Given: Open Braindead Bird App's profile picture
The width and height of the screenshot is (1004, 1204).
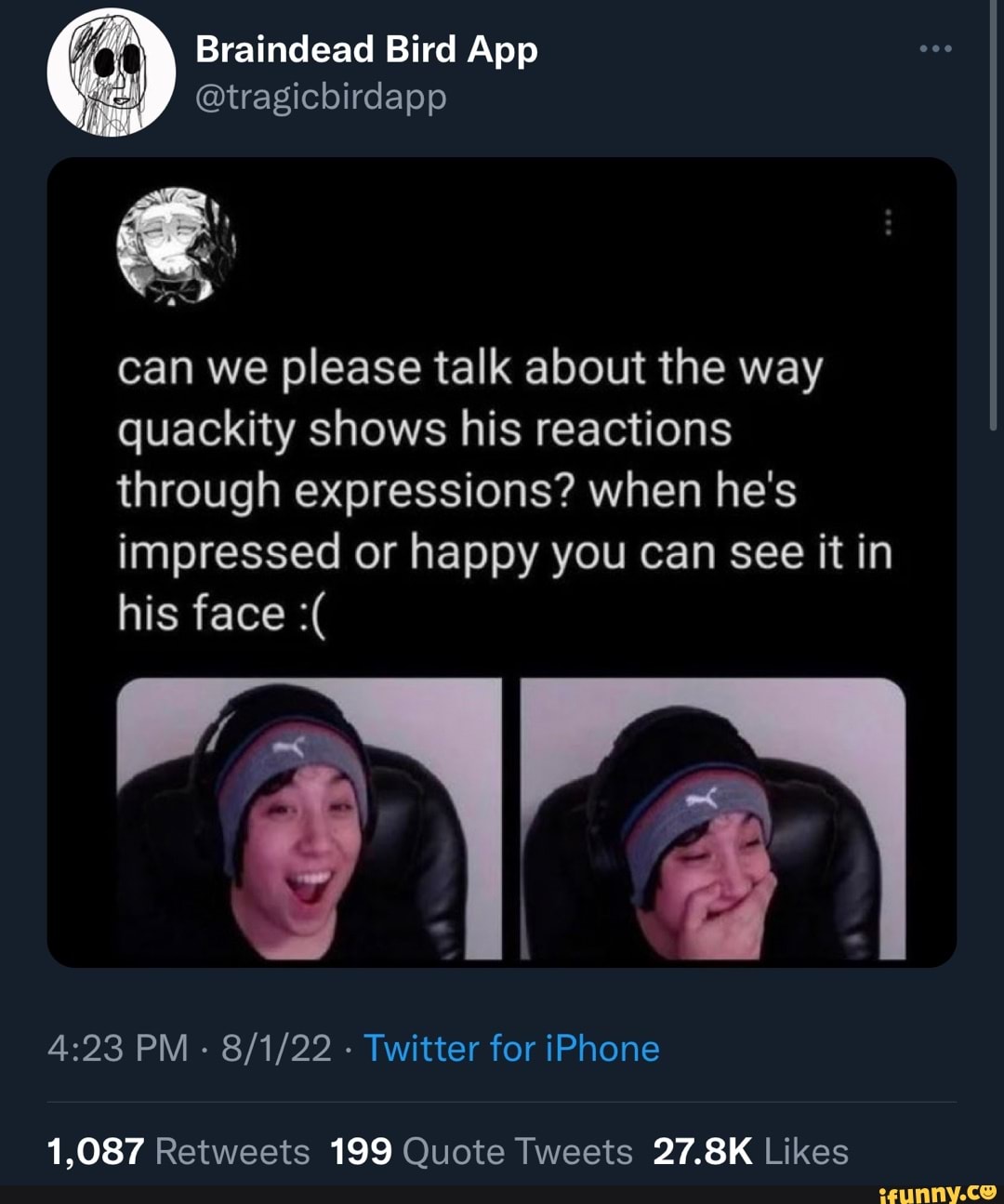Looking at the screenshot, I should pyautogui.click(x=112, y=73).
